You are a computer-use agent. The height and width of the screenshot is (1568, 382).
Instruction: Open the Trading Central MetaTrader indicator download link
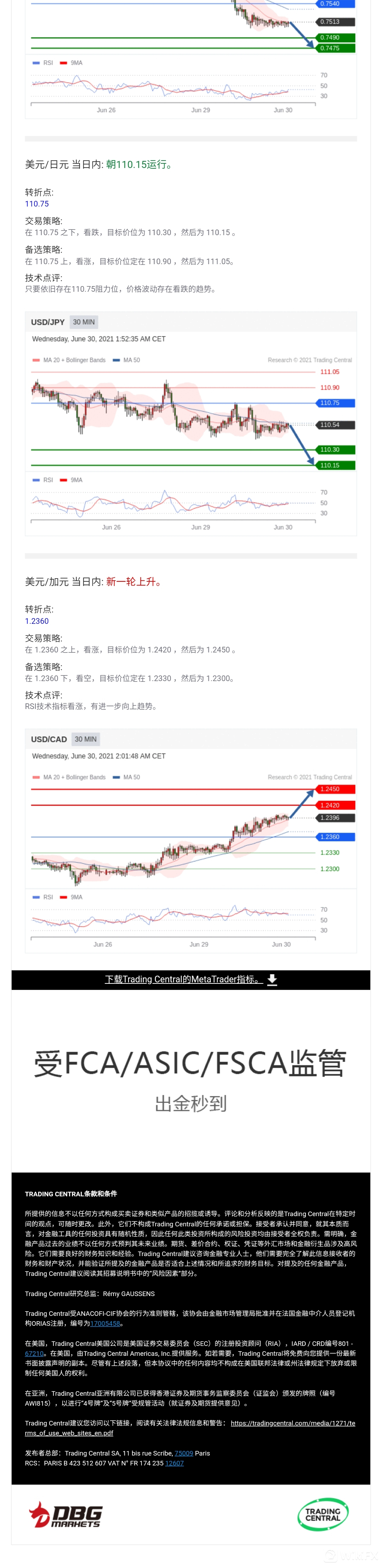click(x=183, y=979)
